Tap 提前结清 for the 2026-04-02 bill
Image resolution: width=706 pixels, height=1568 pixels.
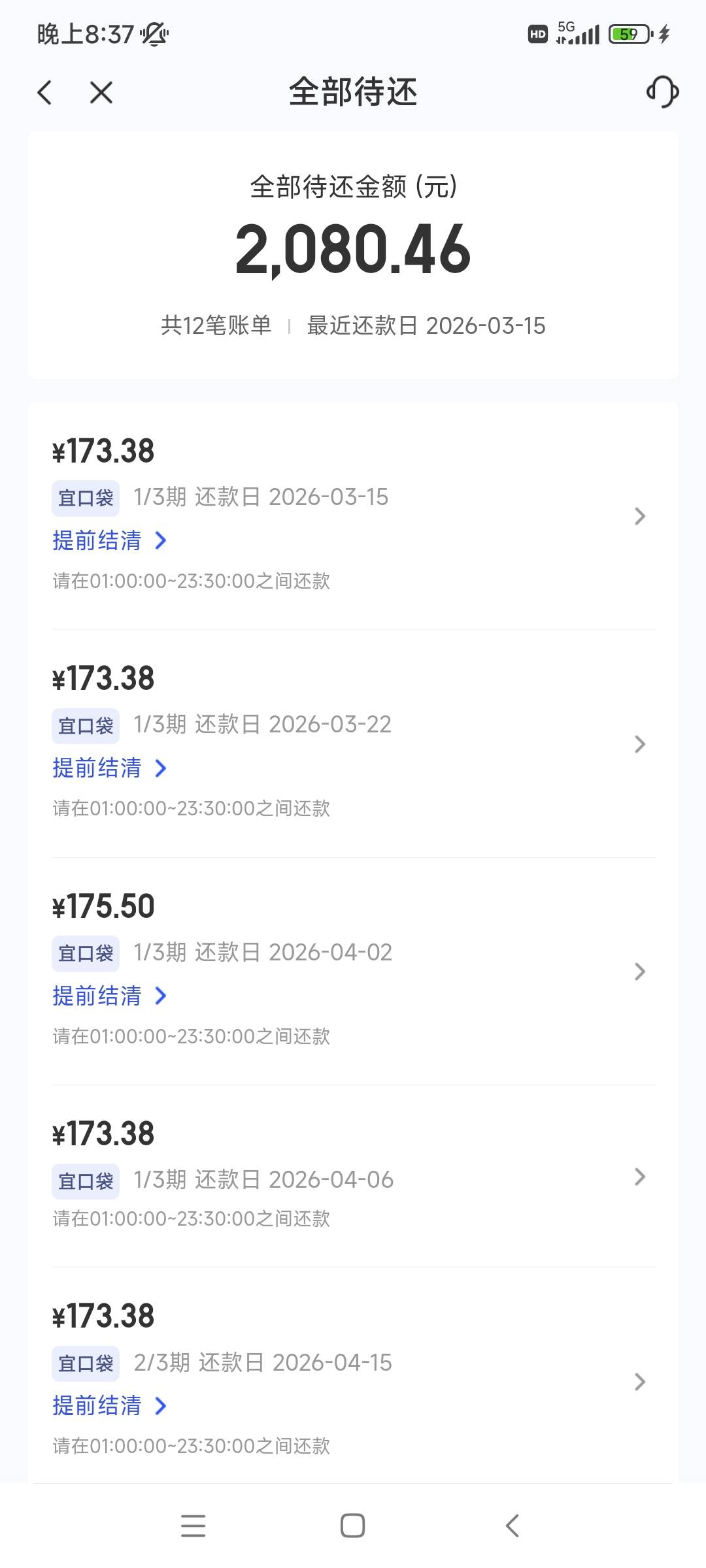(110, 996)
